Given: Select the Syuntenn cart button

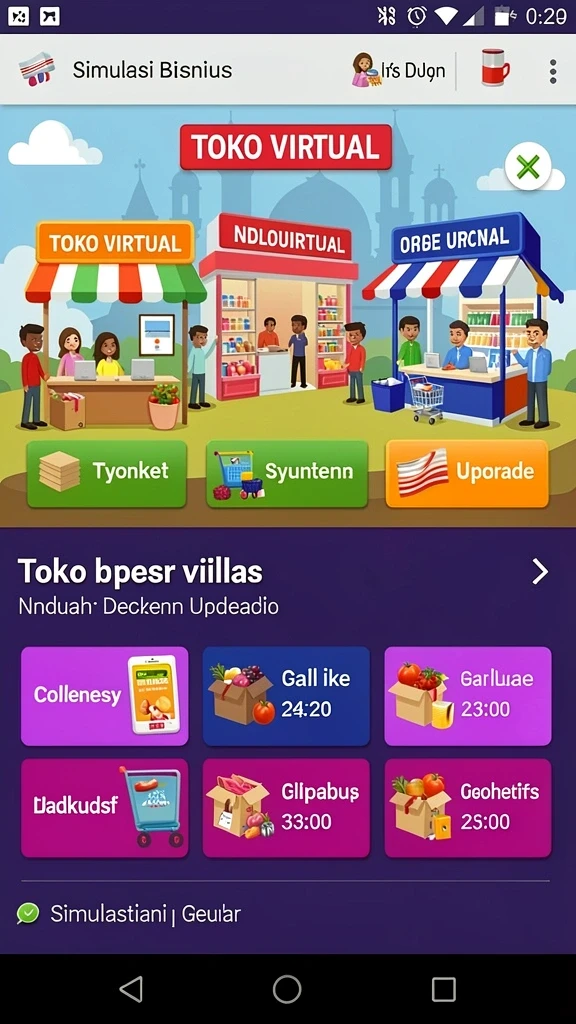Looking at the screenshot, I should [287, 473].
